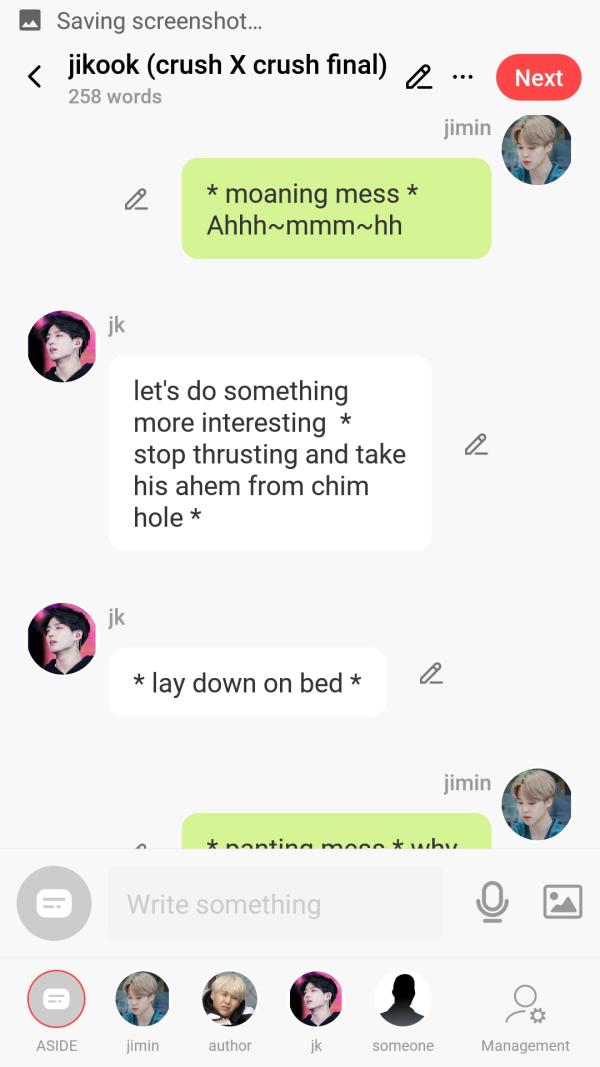Record audio with the microphone
Screen dimensions: 600x1067
491,903
